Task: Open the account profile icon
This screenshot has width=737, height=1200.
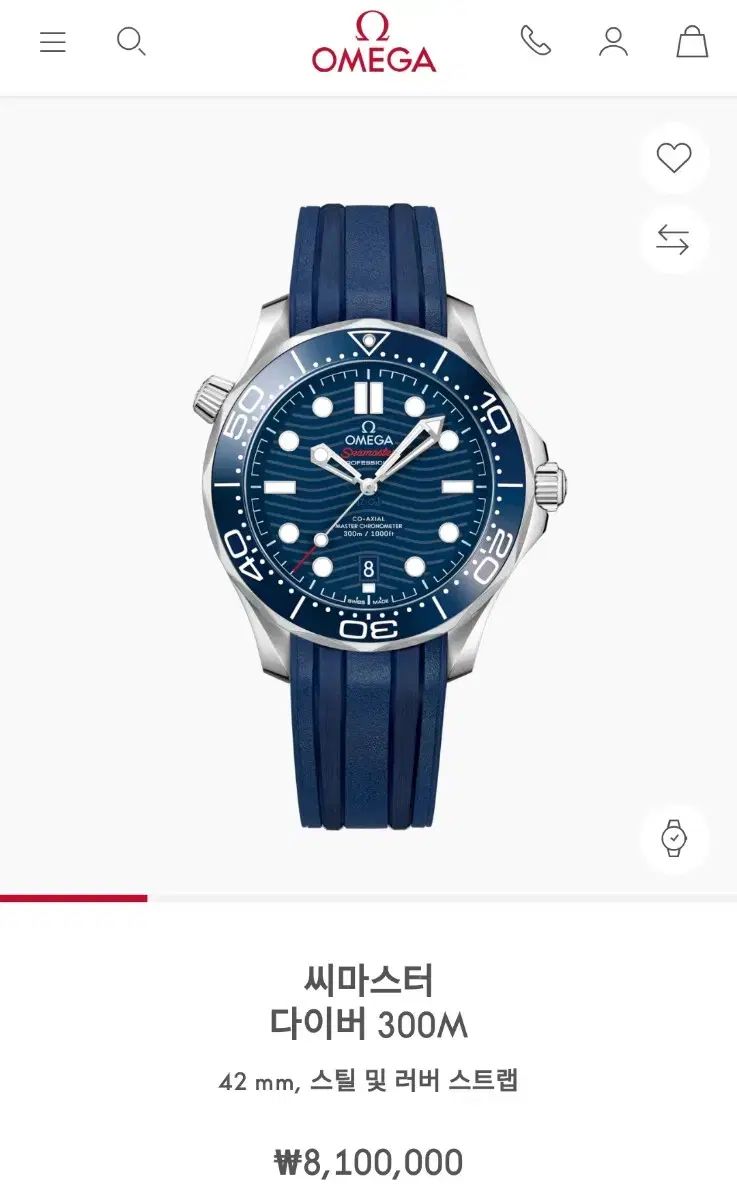Action: [613, 42]
